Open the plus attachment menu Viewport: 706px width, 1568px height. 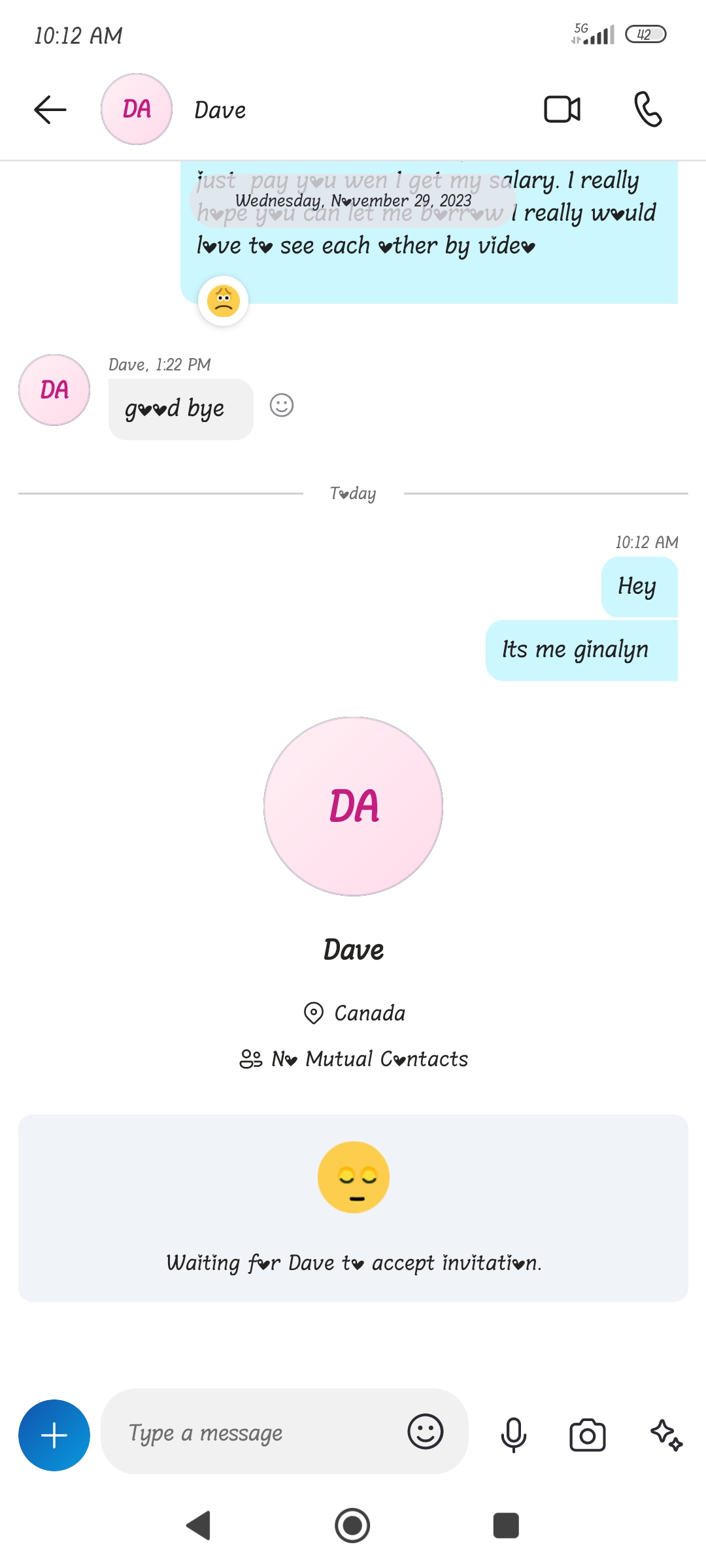pyautogui.click(x=54, y=1435)
